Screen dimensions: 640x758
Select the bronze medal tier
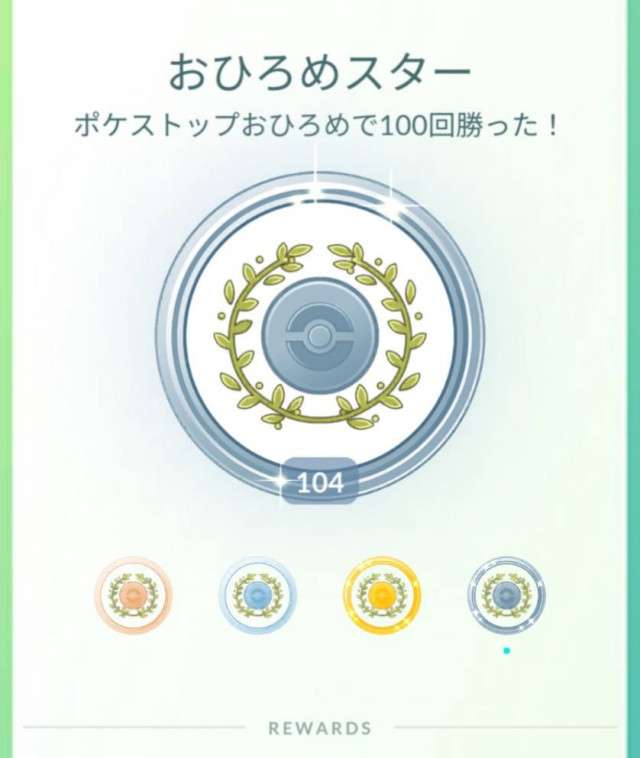[x=133, y=596]
